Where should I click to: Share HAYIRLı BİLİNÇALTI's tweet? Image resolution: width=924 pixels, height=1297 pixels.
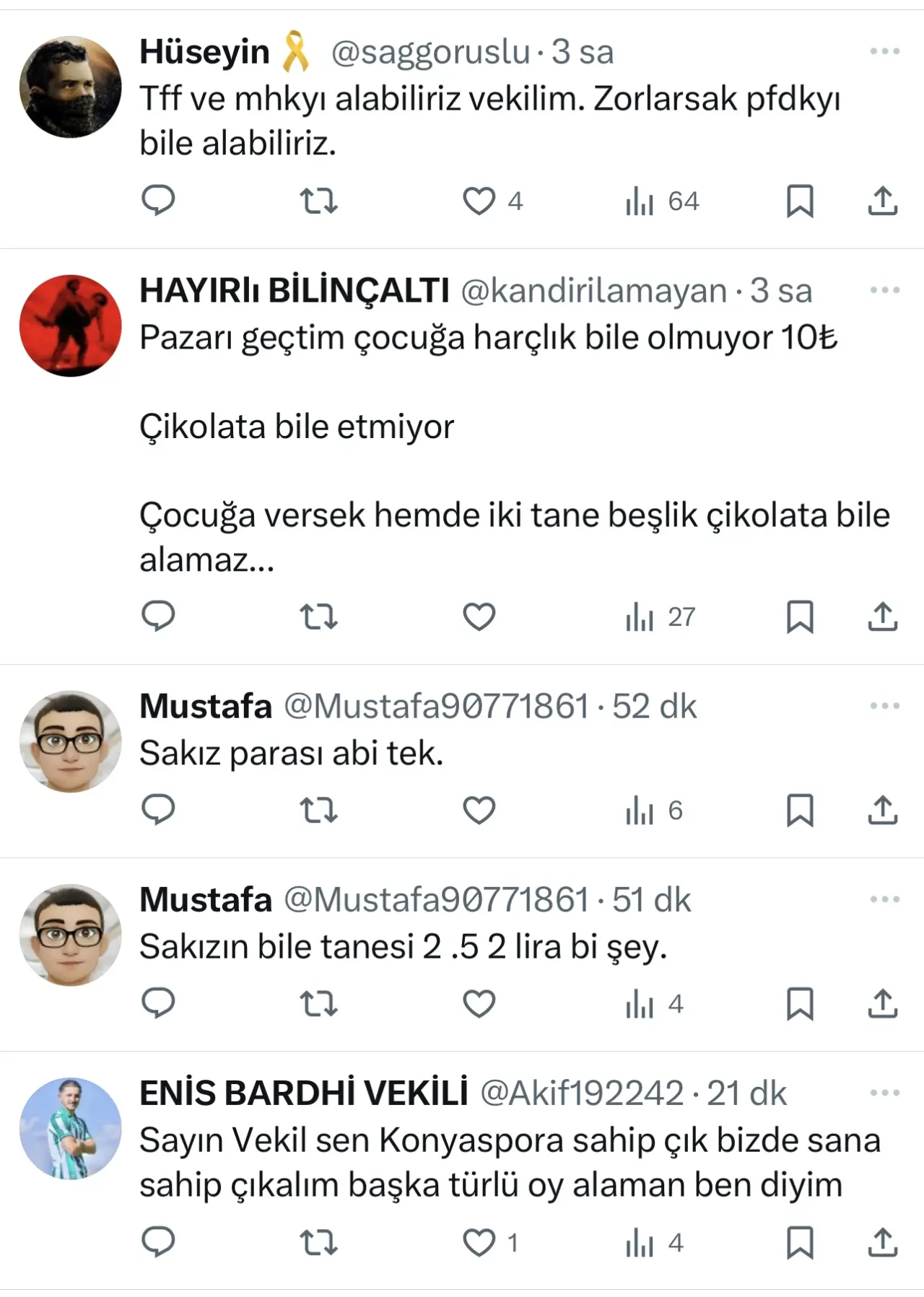[x=882, y=617]
